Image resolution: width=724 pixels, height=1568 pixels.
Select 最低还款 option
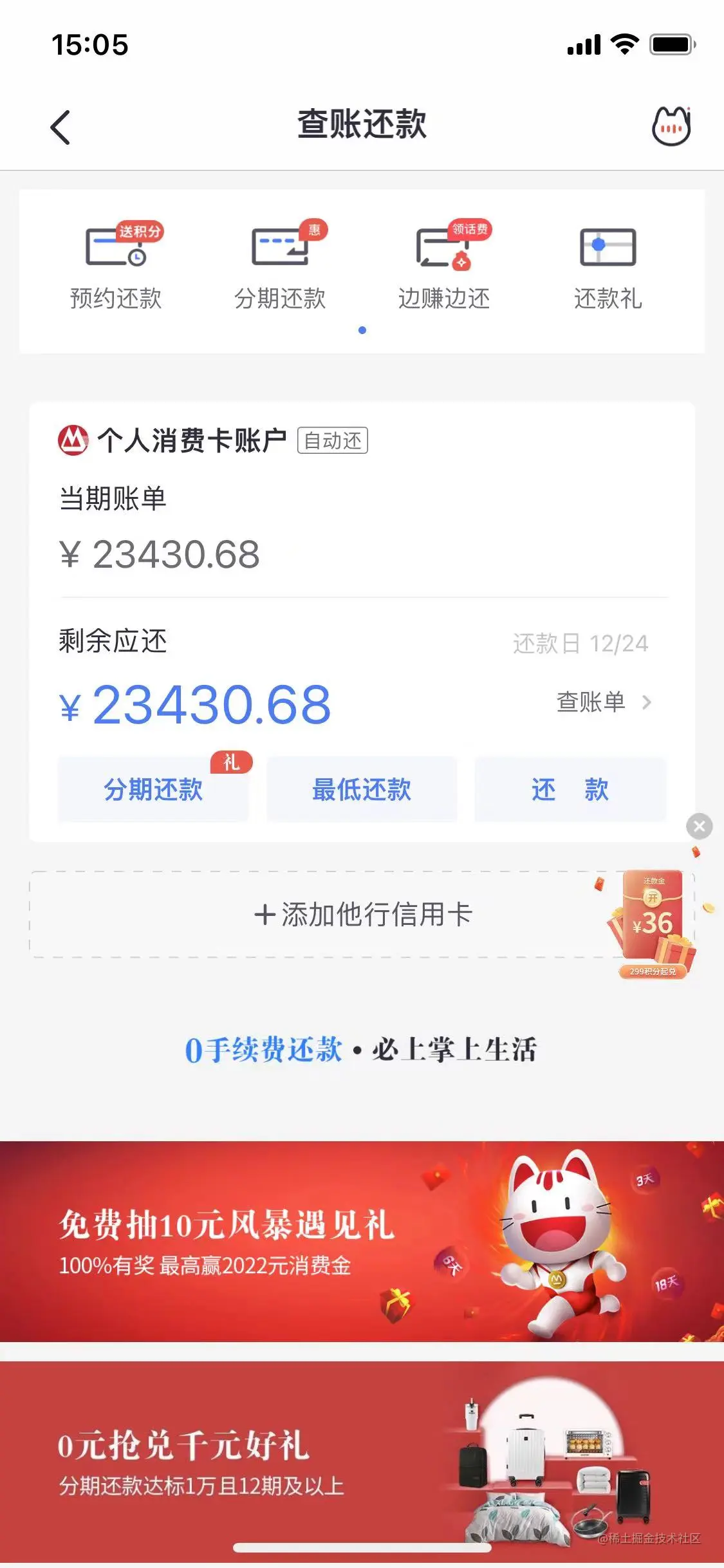pos(362,789)
